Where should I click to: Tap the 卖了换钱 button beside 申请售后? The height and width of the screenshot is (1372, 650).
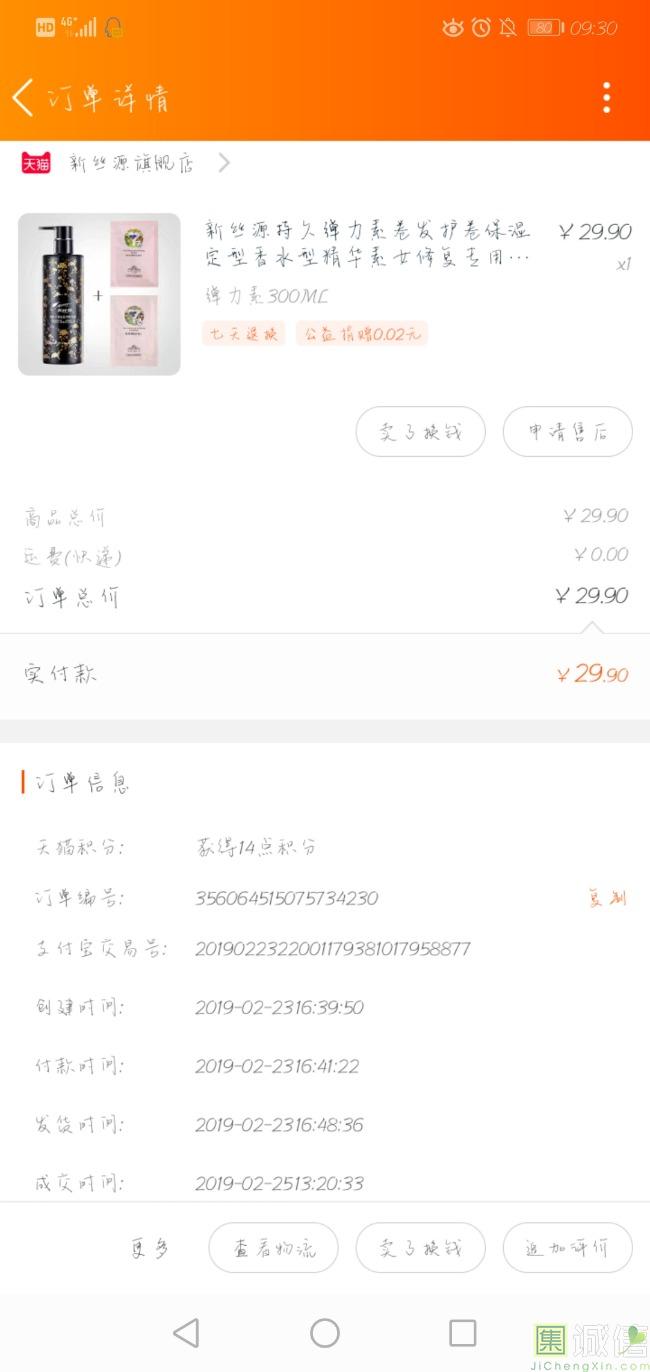click(420, 432)
